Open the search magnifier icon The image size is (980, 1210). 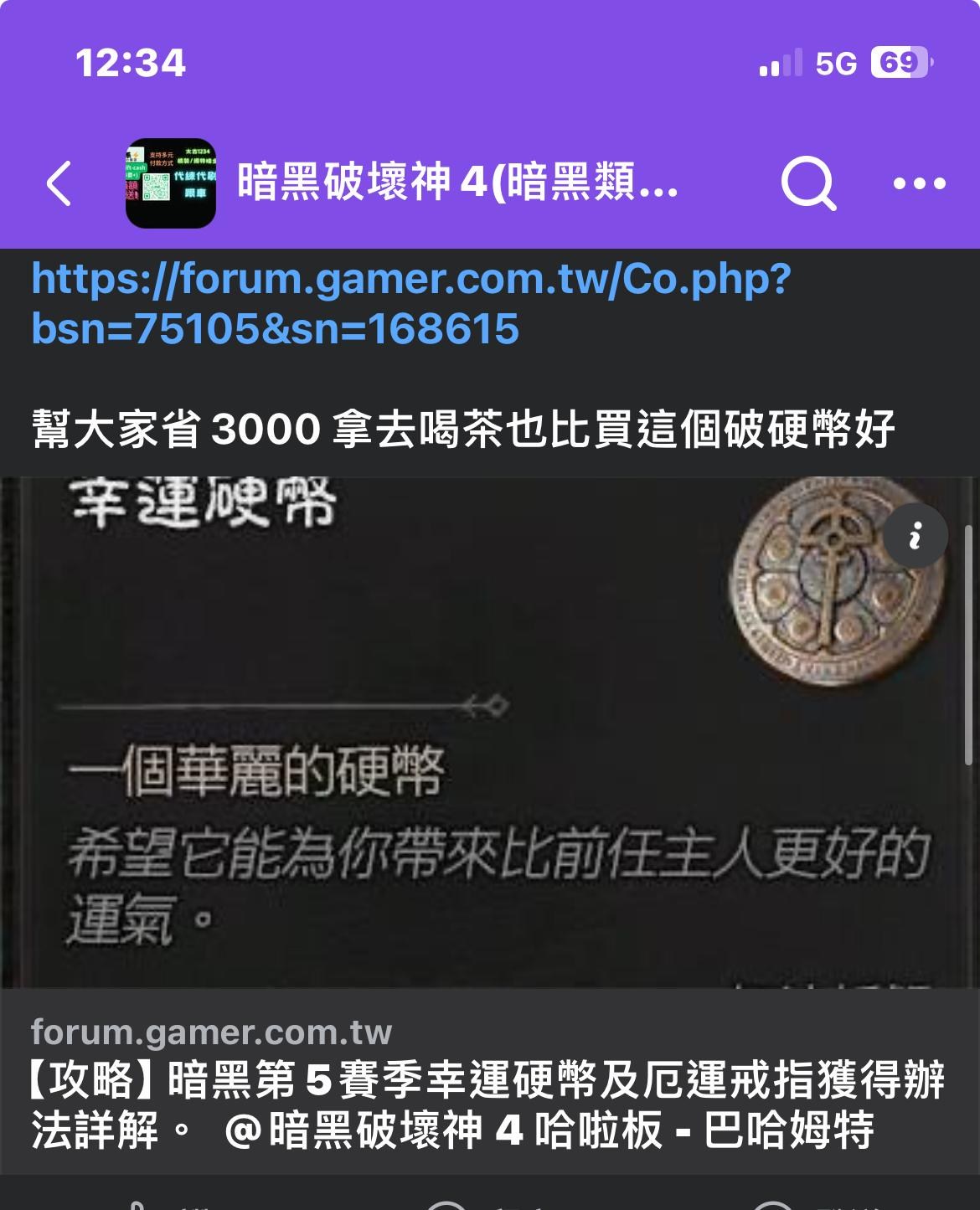point(808,183)
